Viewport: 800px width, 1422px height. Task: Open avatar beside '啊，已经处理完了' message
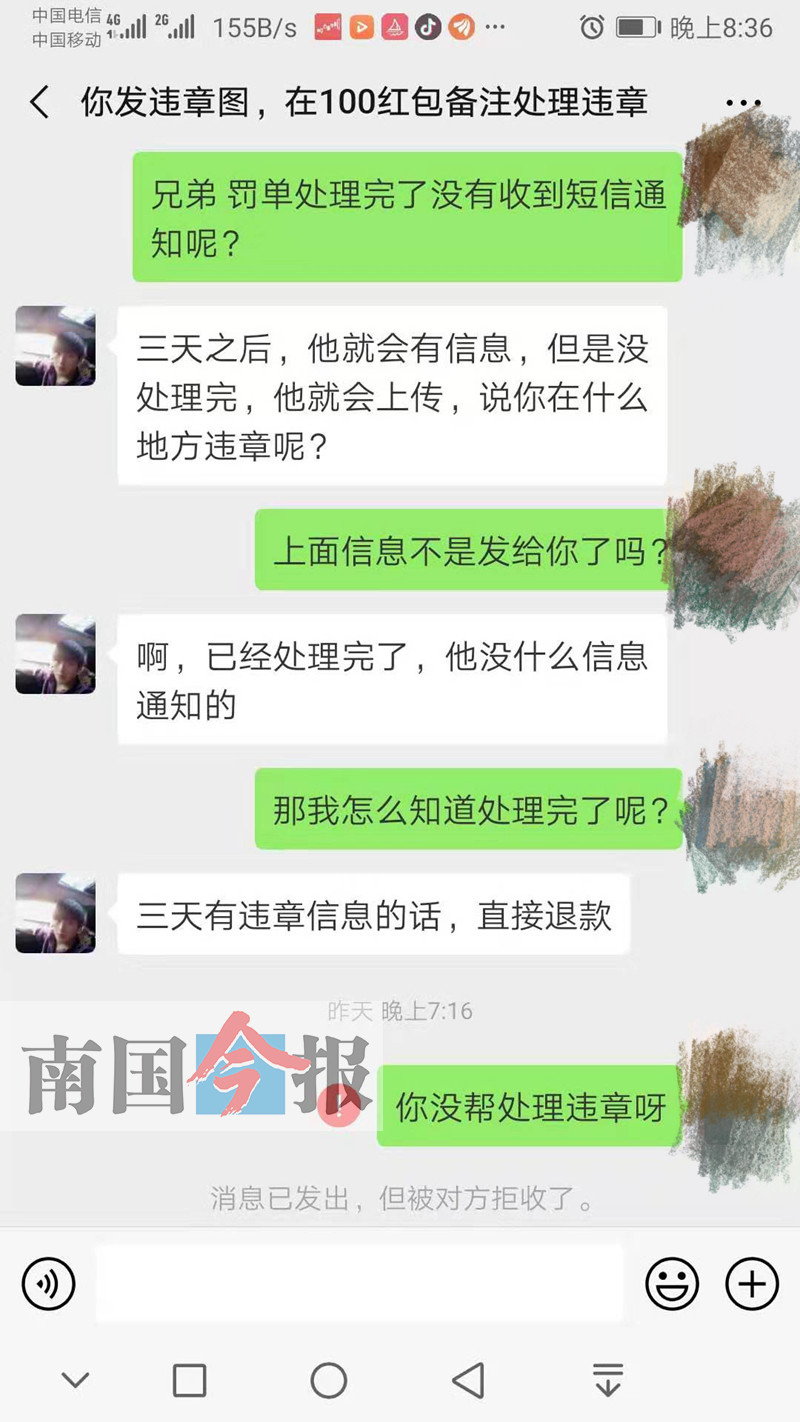coord(56,654)
